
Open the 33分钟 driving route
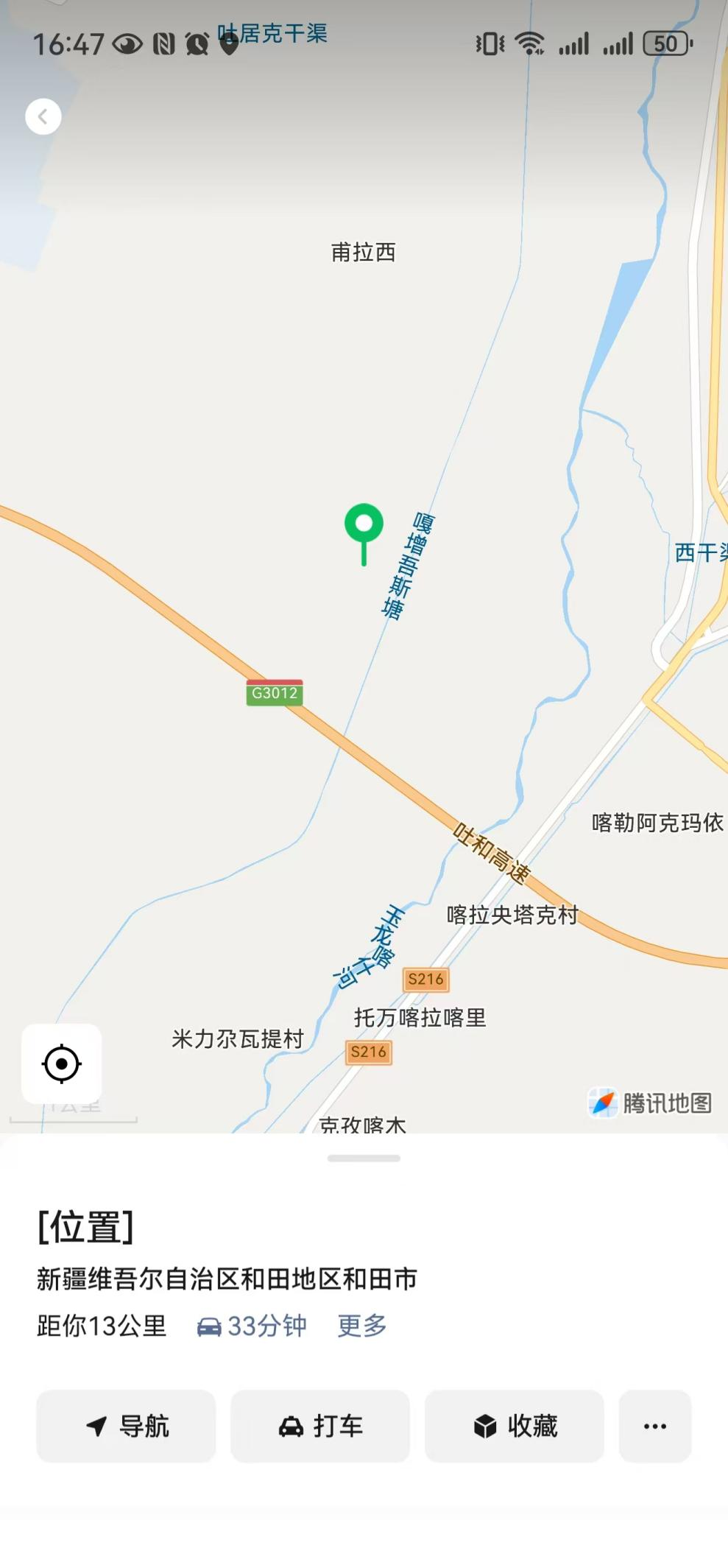pos(252,1326)
